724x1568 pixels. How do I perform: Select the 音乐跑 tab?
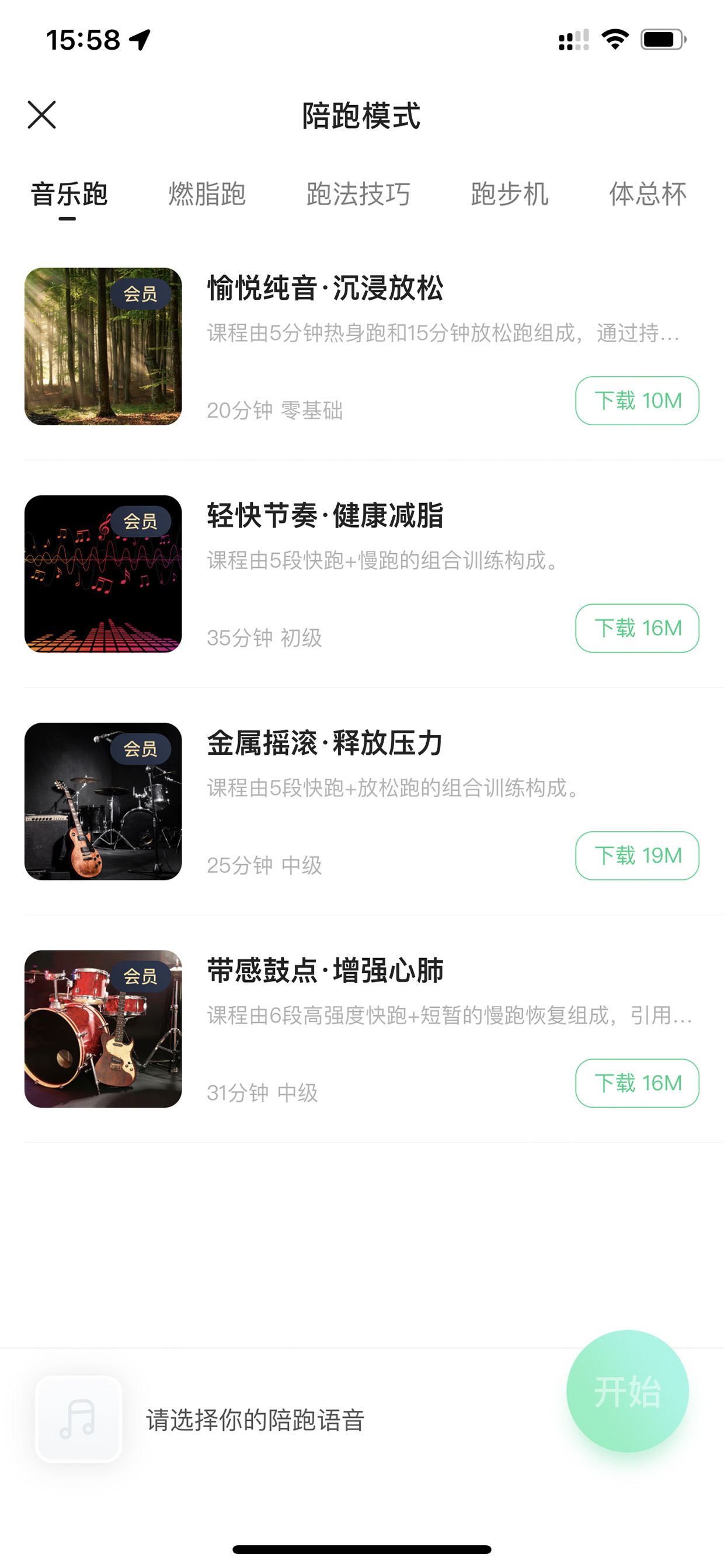coord(69,194)
